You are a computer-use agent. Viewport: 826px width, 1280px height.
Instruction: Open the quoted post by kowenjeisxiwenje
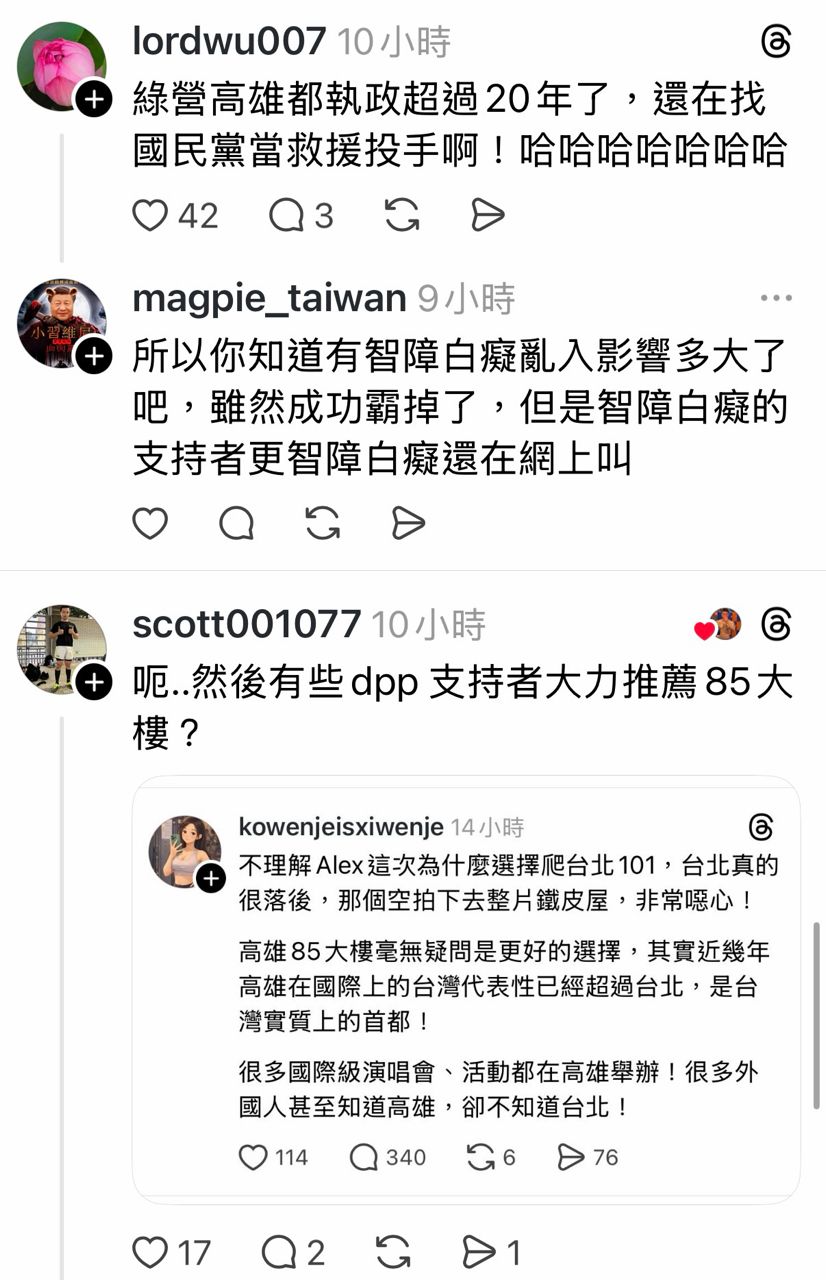pyautogui.click(x=466, y=989)
